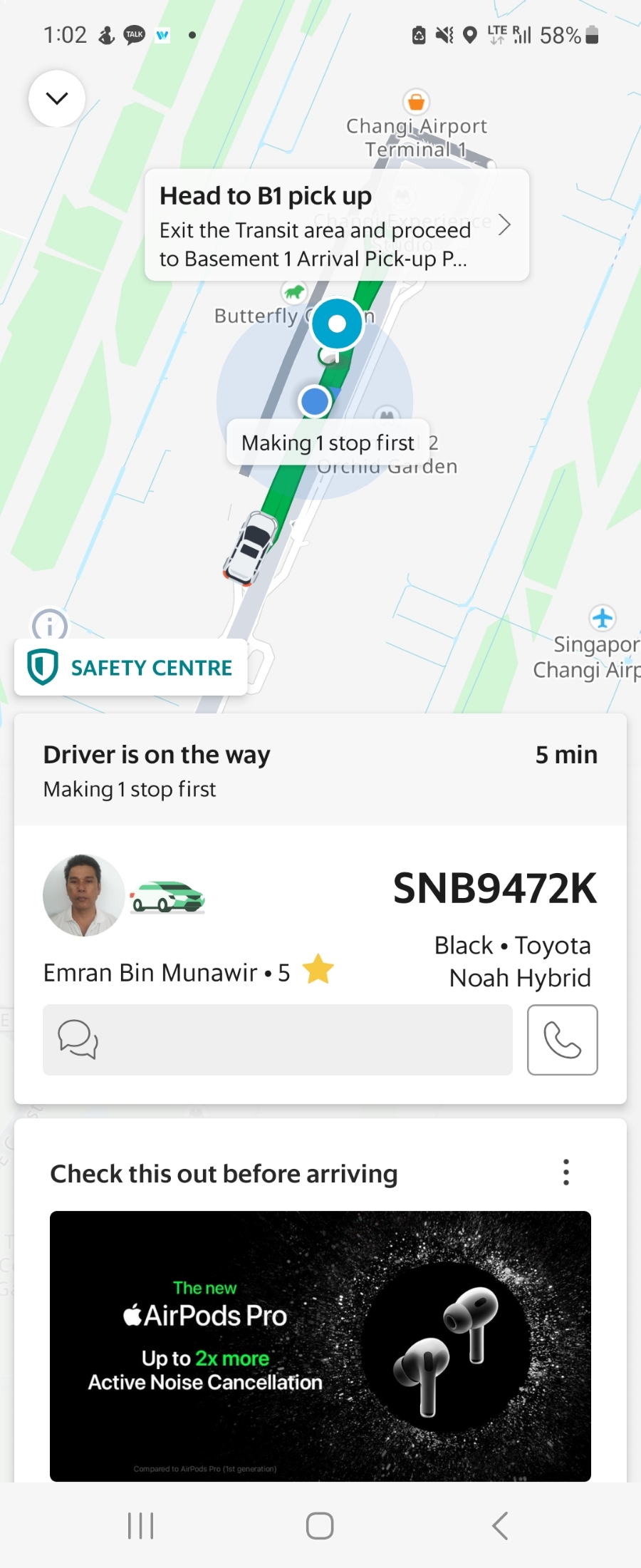Screen dimensions: 641x1568
Task: Tap the map info icon
Action: pyautogui.click(x=50, y=626)
